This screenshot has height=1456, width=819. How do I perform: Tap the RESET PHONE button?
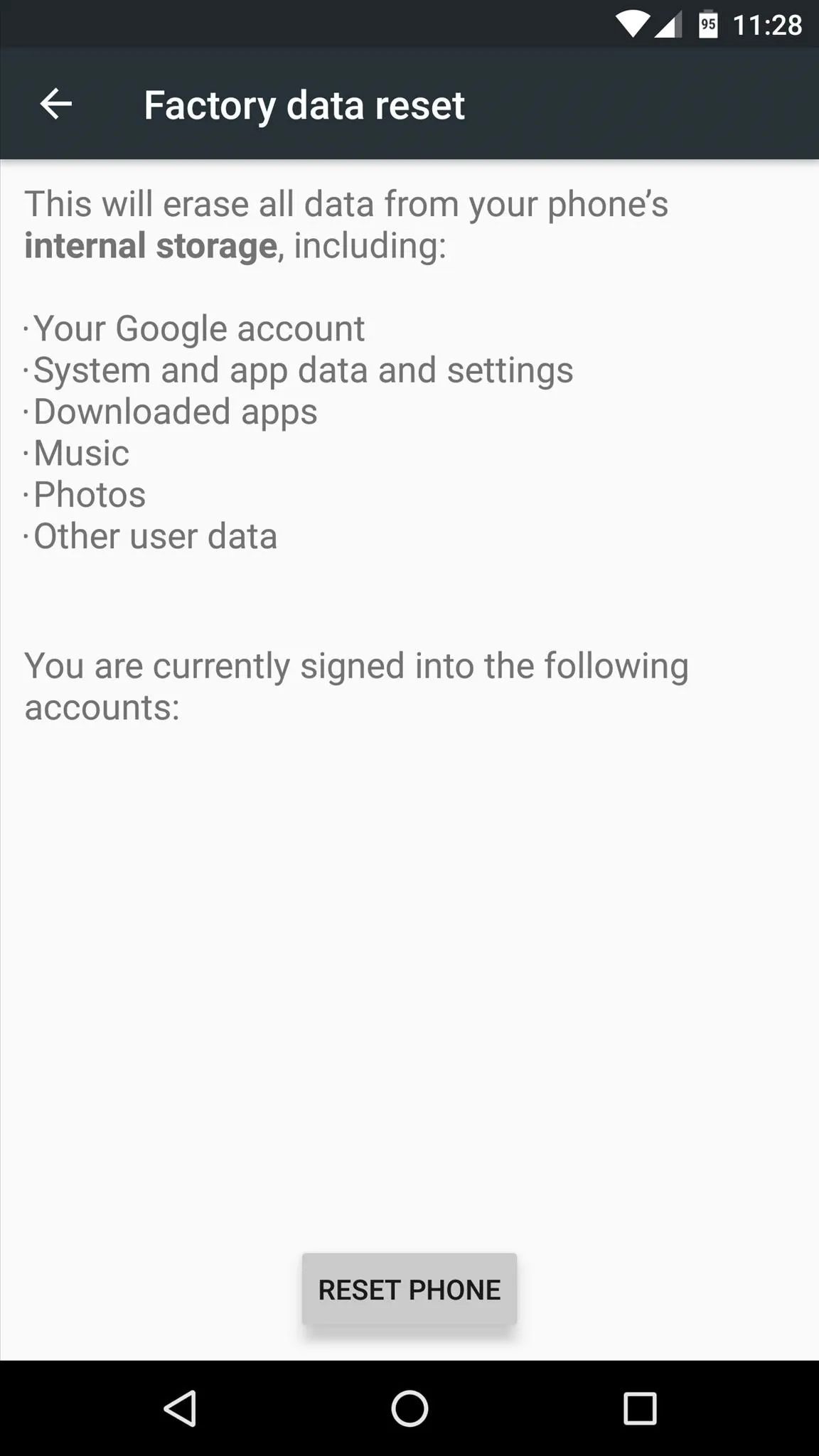coord(409,1289)
